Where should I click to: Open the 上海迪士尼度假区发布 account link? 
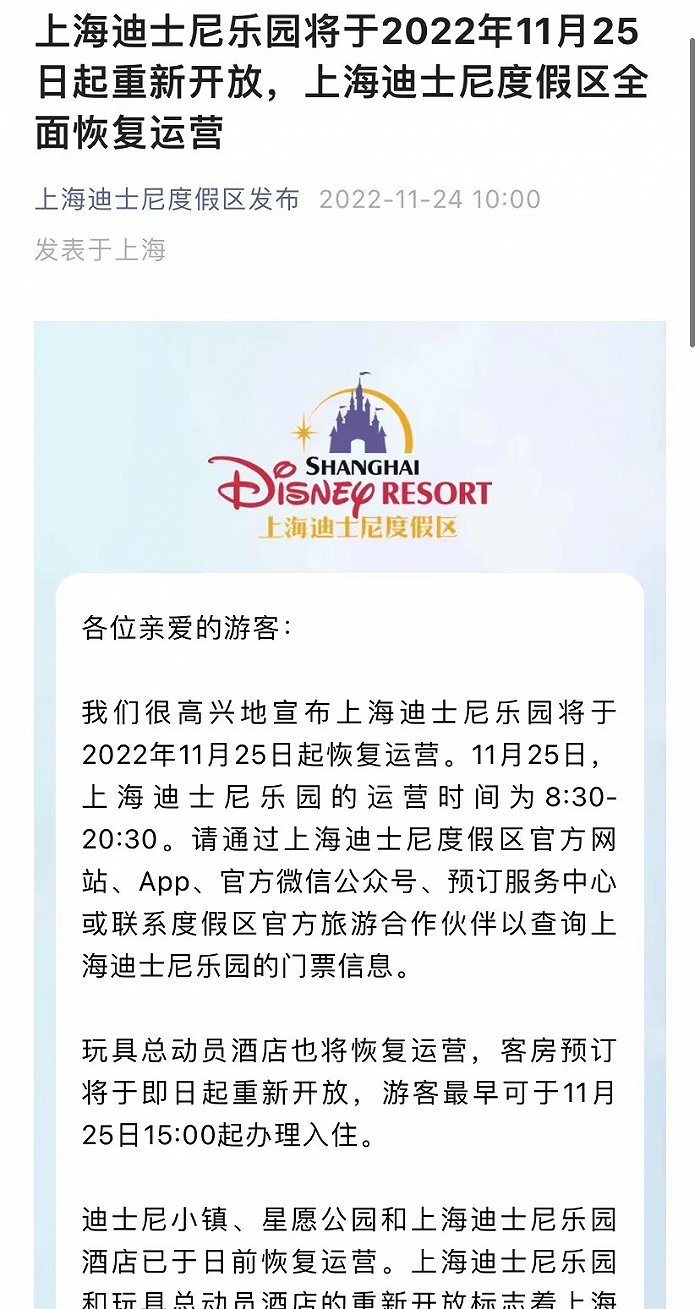tap(167, 199)
